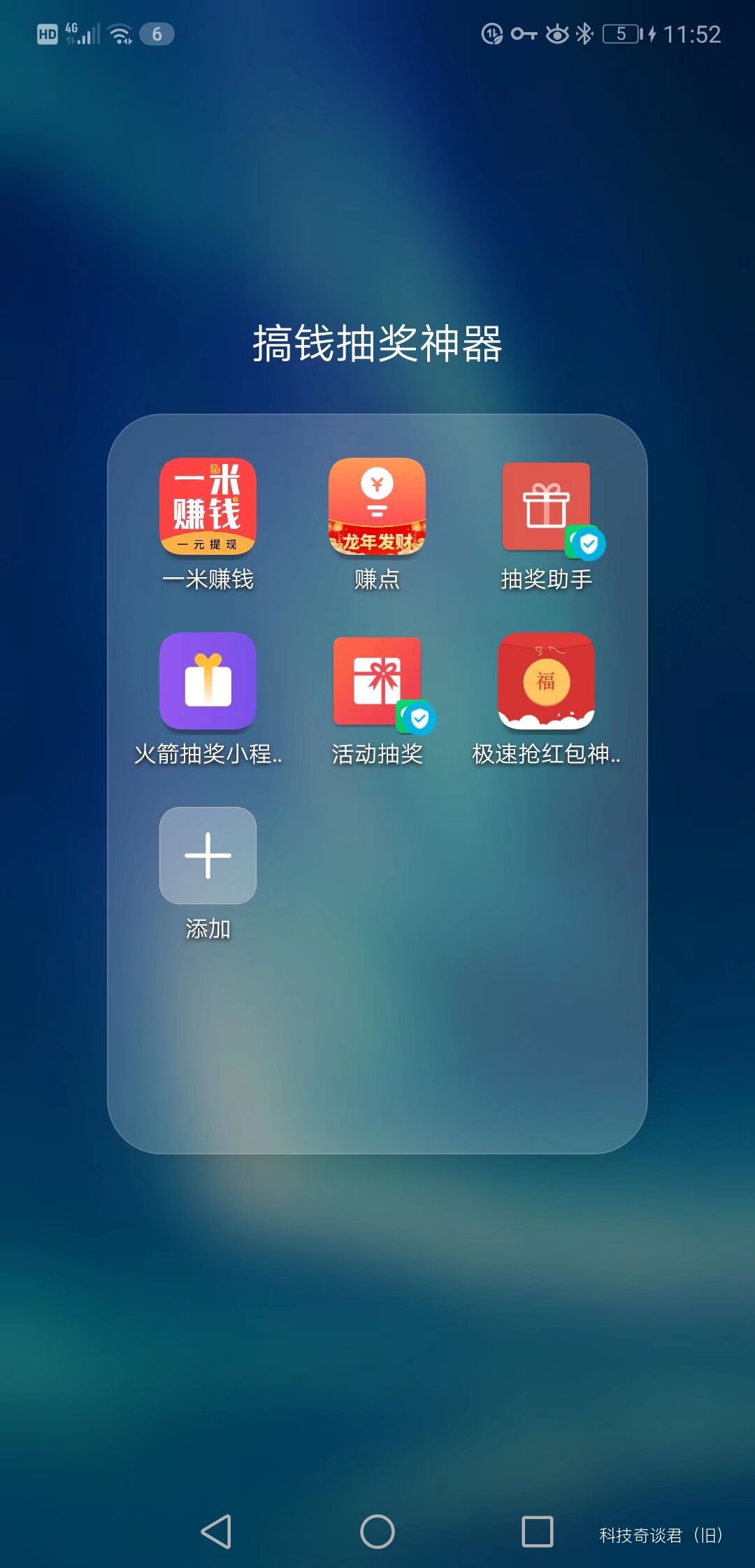755x1568 pixels.
Task: Open 抽奖助手 mini program
Action: click(x=546, y=507)
